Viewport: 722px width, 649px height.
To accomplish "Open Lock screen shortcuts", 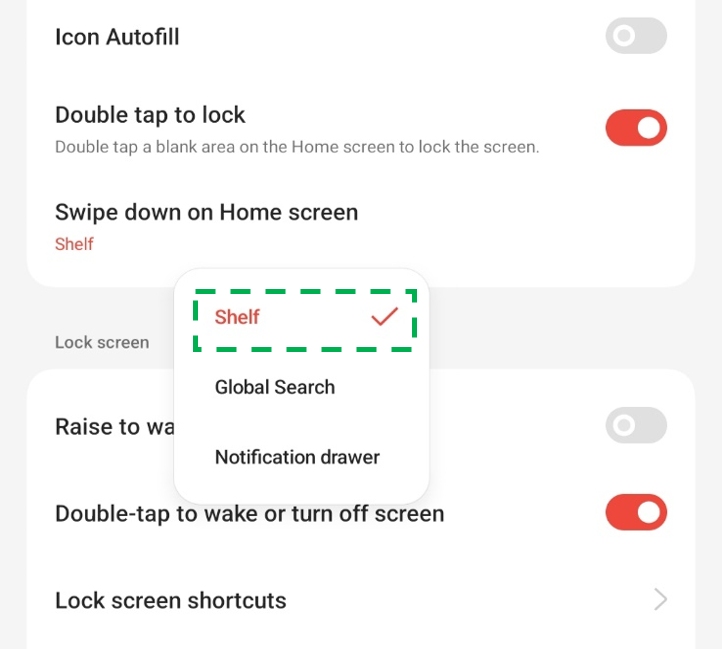I will [x=360, y=600].
